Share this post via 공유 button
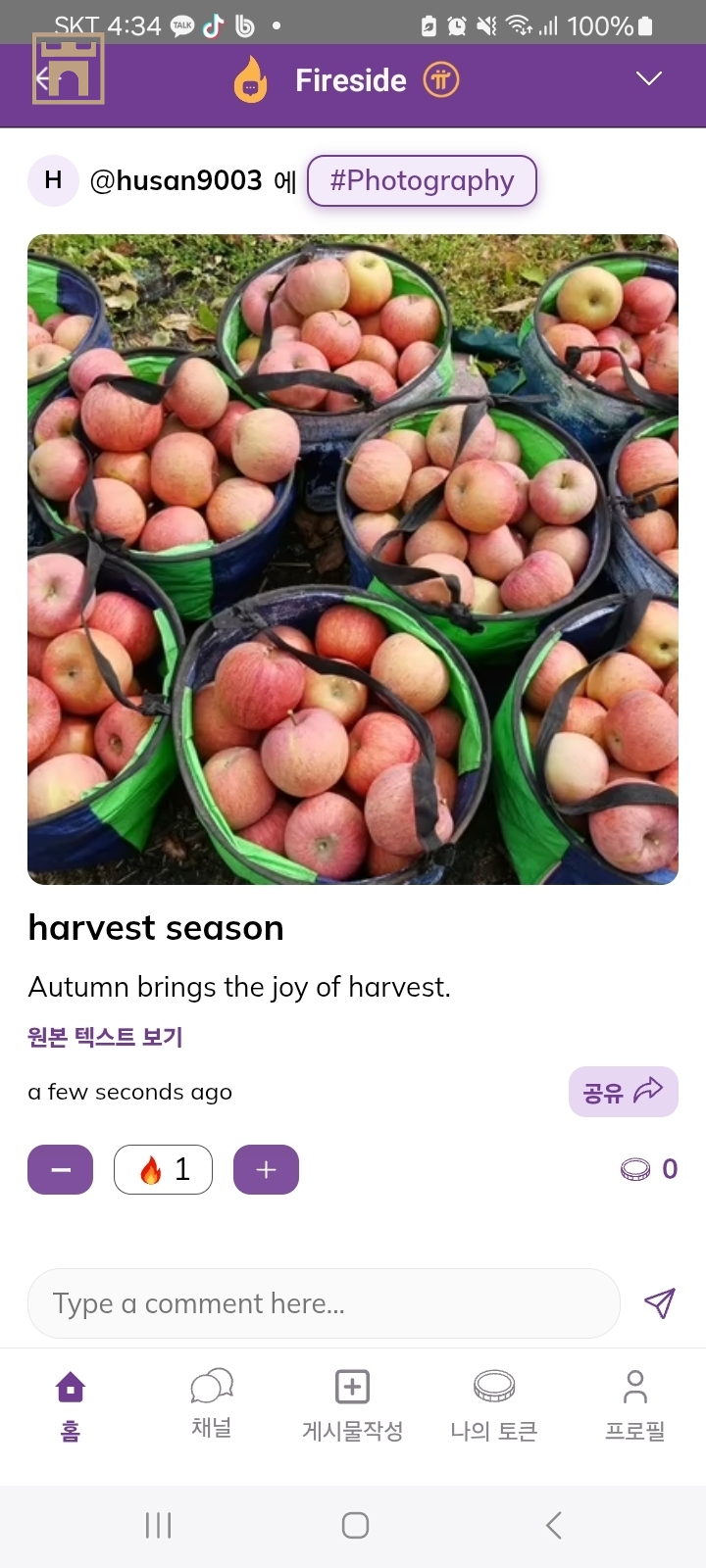 tap(623, 1092)
